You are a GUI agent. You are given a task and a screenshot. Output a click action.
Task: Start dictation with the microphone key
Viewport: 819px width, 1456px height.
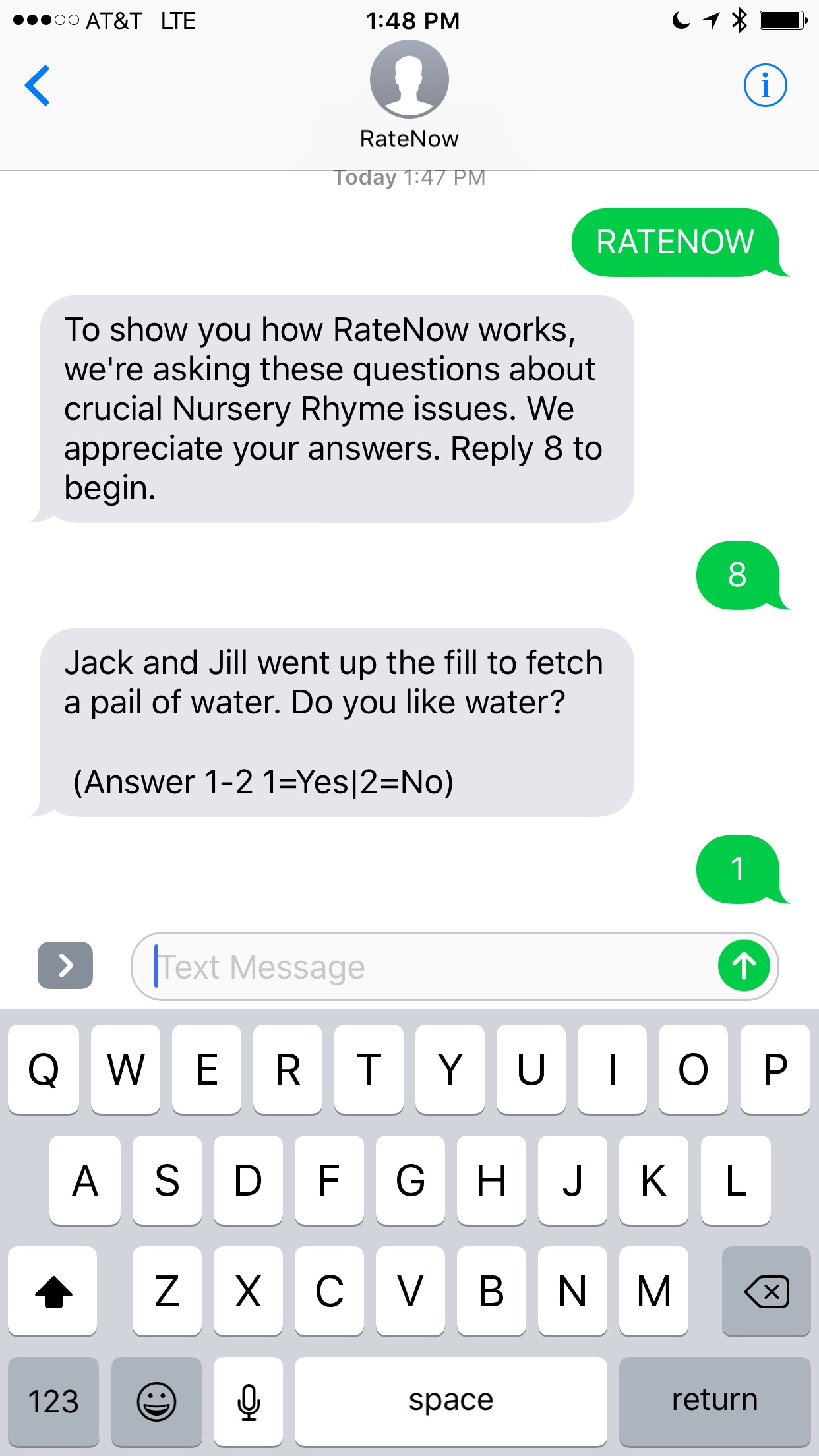pyautogui.click(x=248, y=1401)
